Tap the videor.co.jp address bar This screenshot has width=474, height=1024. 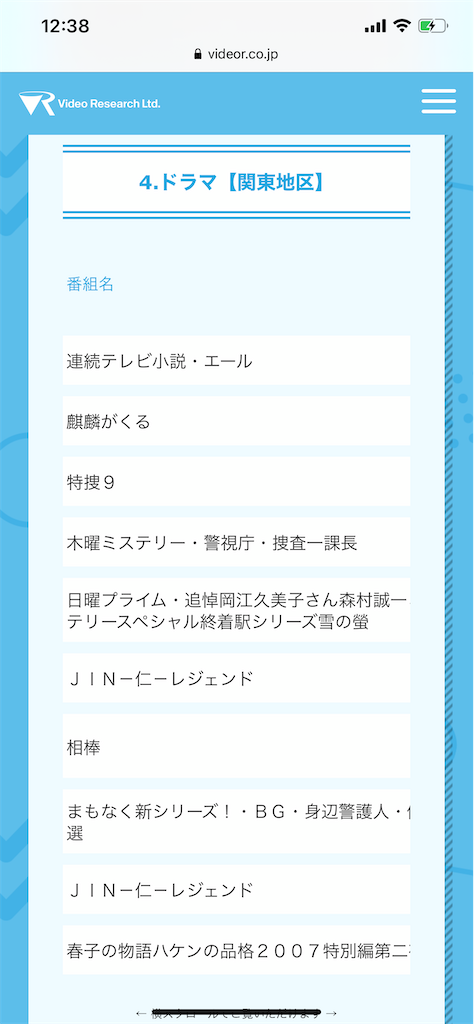236,55
